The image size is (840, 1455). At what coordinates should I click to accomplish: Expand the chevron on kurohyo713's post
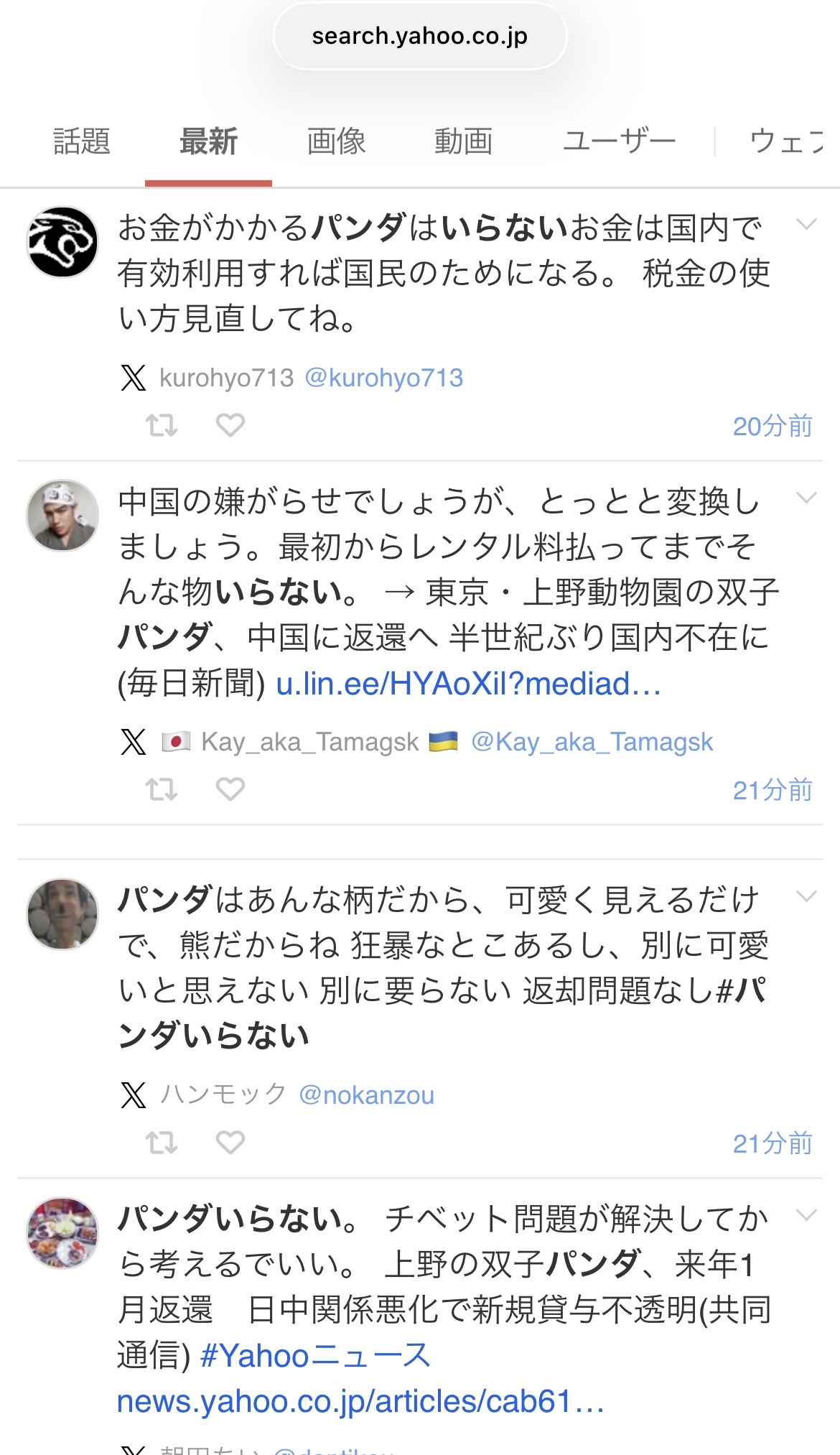(x=806, y=225)
